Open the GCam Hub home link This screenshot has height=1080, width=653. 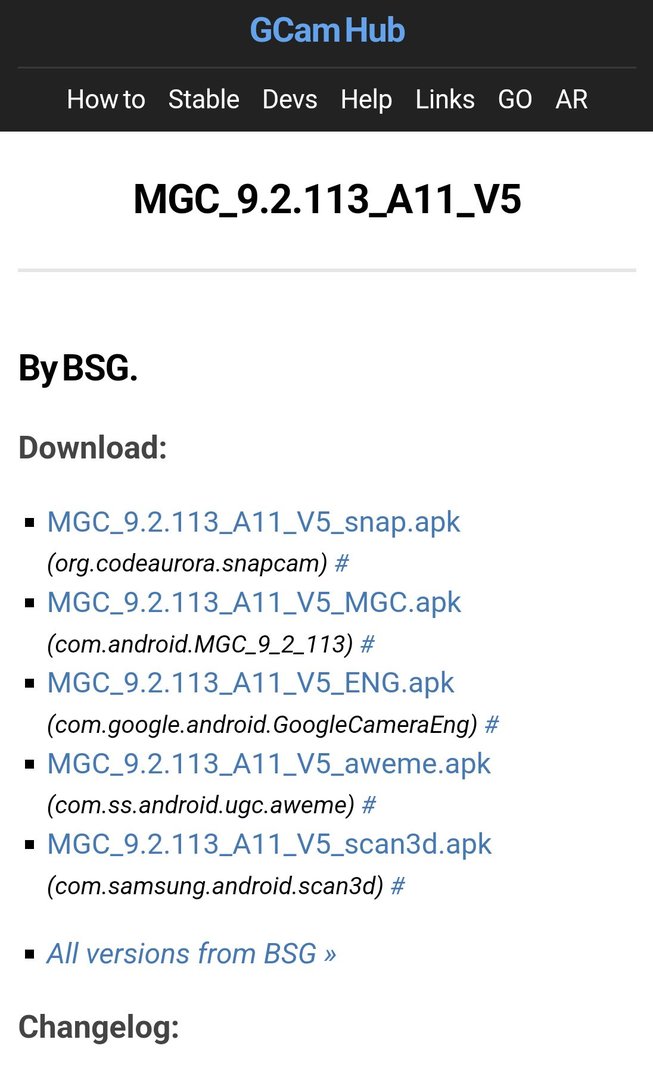pyautogui.click(x=327, y=31)
